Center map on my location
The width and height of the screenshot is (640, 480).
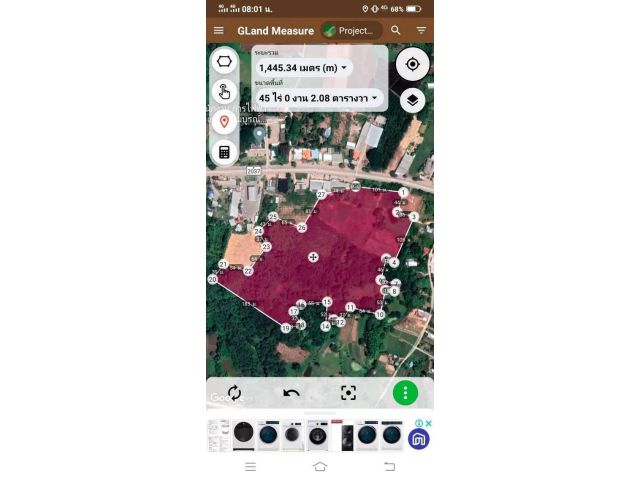click(x=412, y=64)
